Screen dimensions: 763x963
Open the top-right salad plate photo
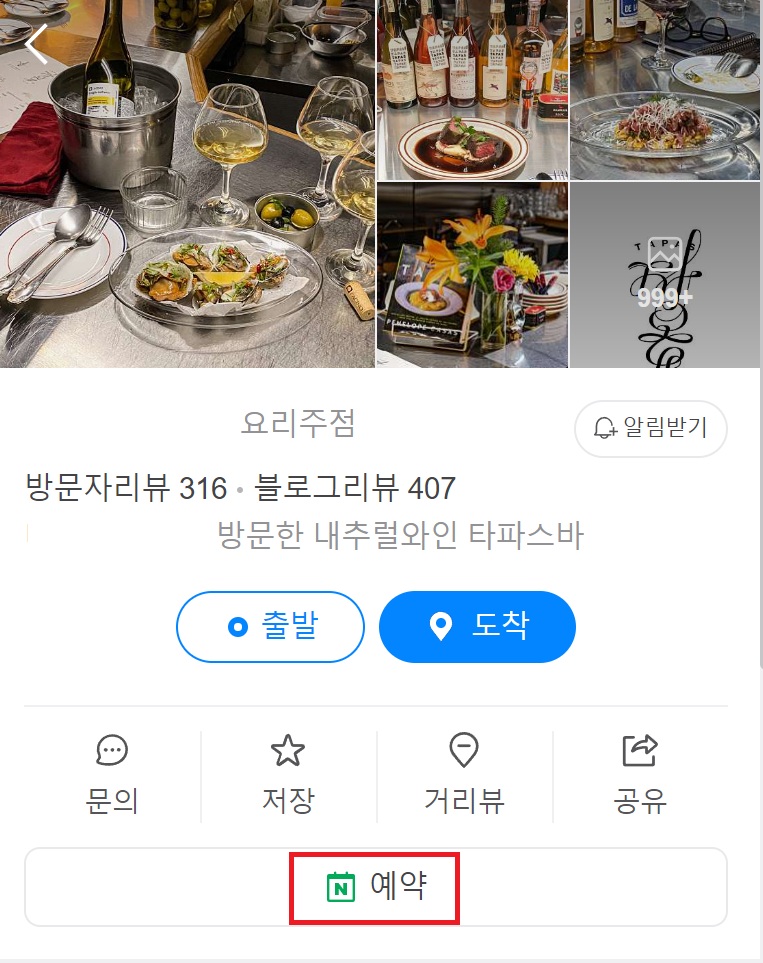click(665, 90)
